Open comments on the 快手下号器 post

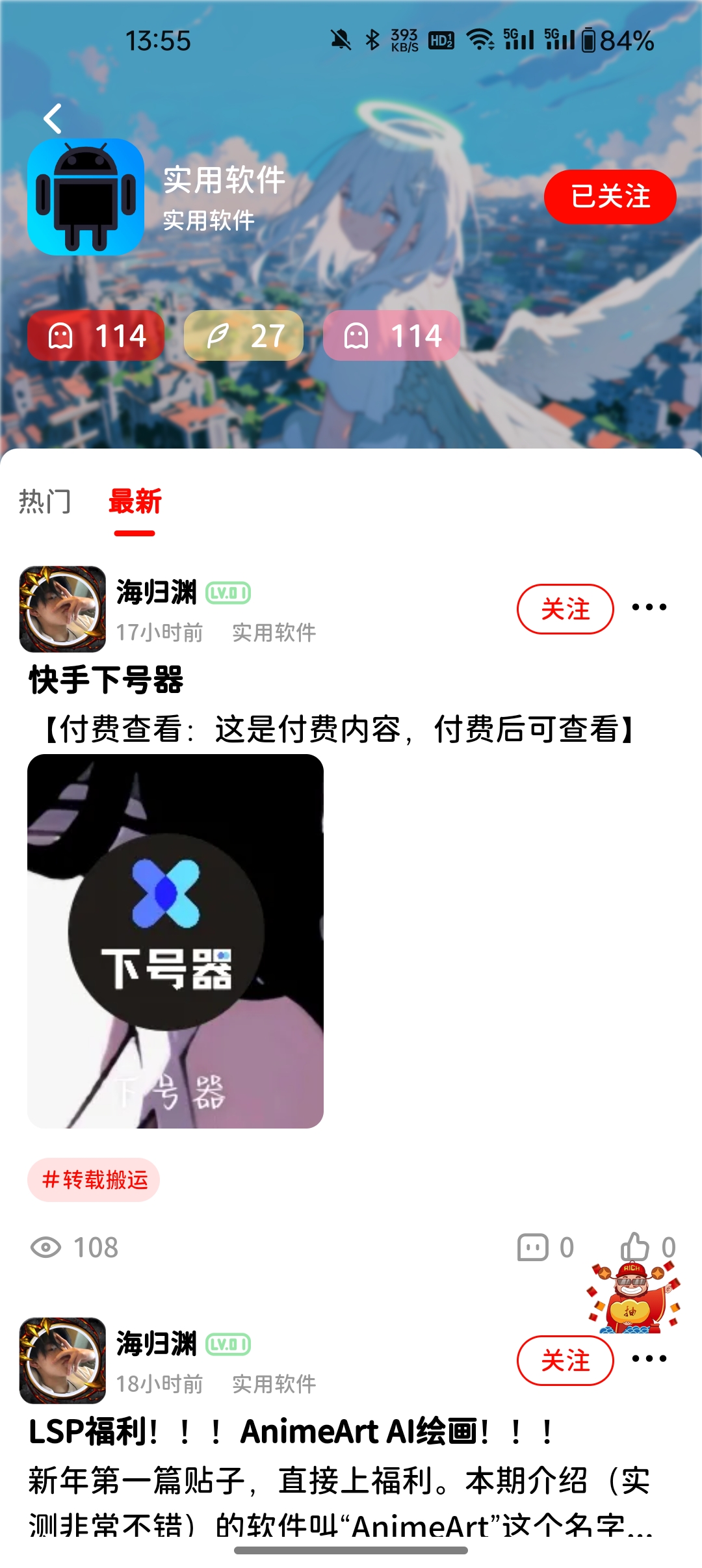coord(545,1248)
